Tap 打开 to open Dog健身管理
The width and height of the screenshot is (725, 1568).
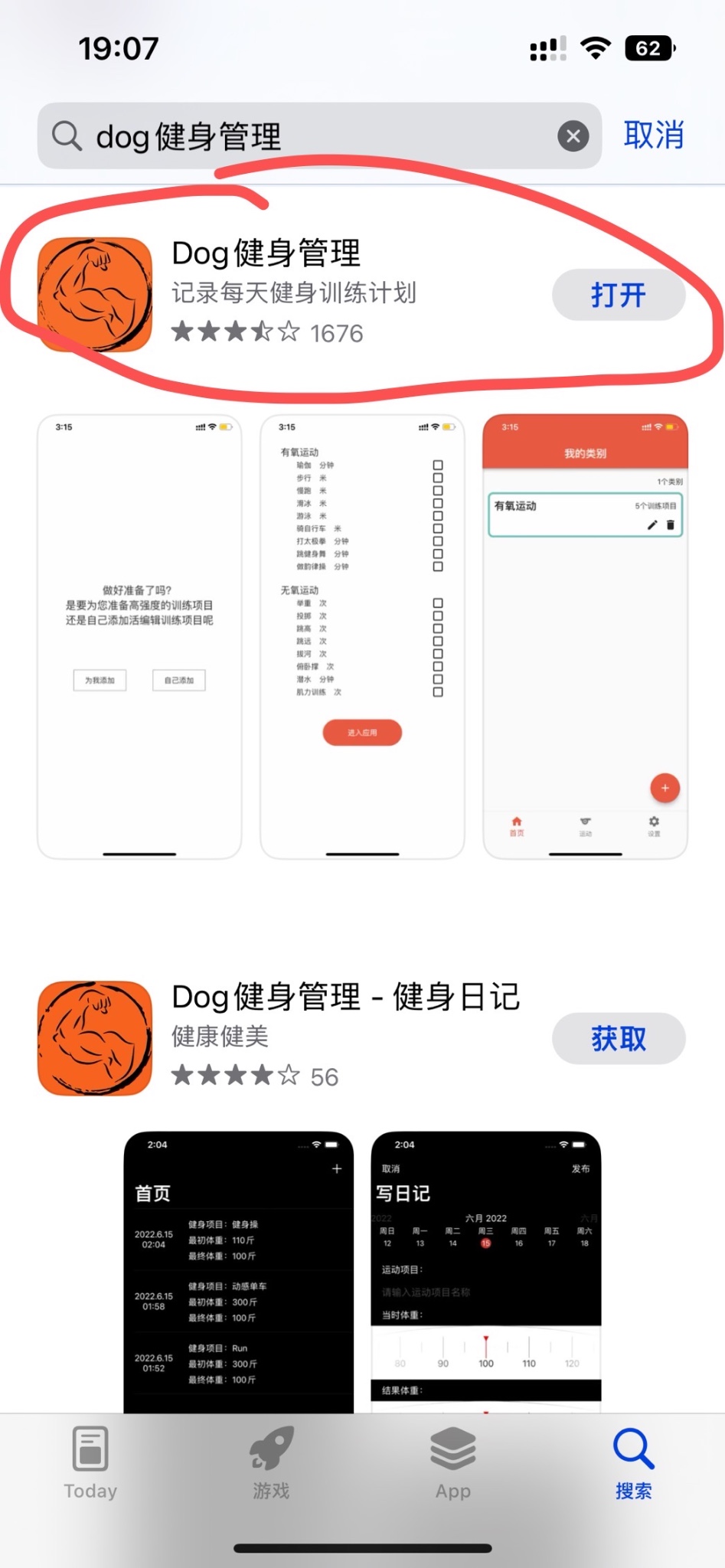618,295
